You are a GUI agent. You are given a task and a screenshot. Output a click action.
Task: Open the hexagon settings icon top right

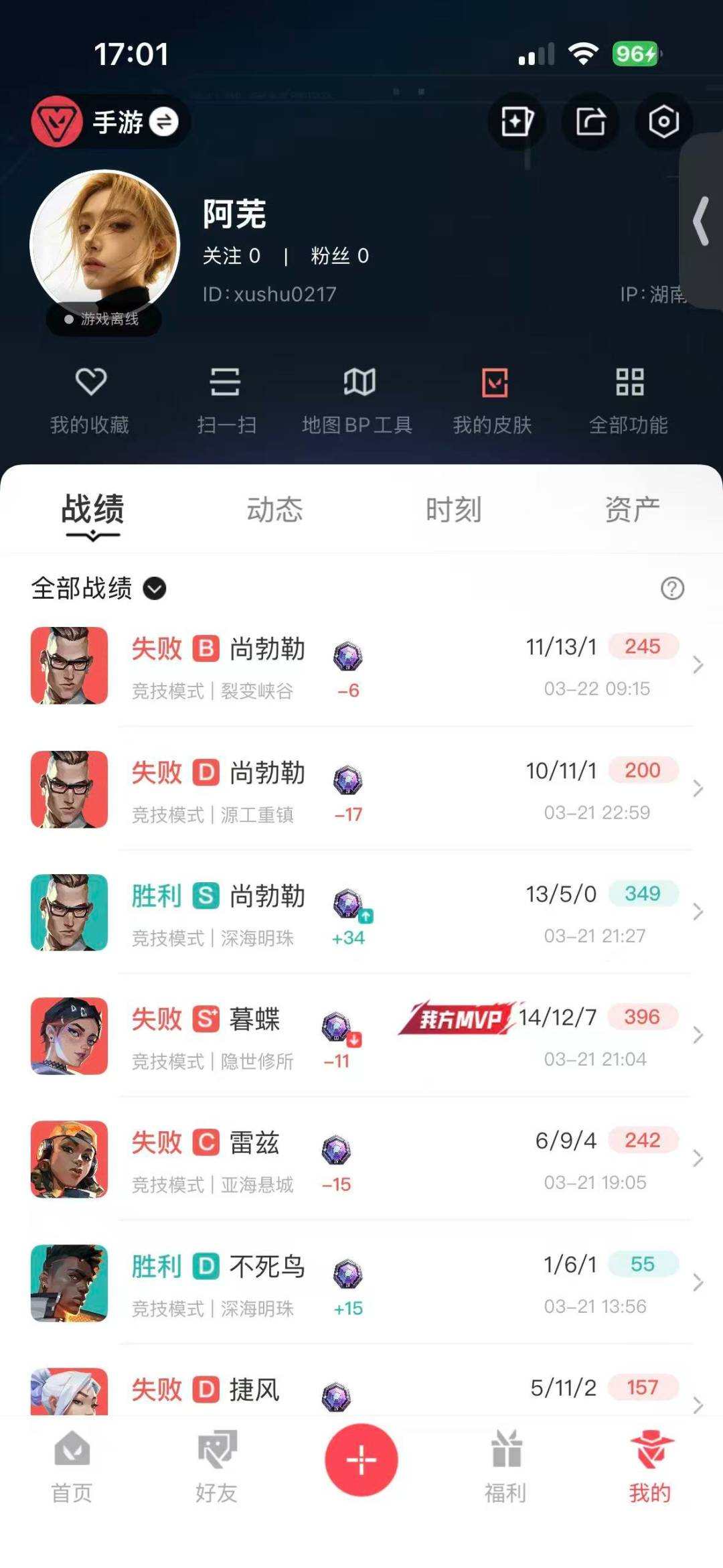[x=661, y=121]
